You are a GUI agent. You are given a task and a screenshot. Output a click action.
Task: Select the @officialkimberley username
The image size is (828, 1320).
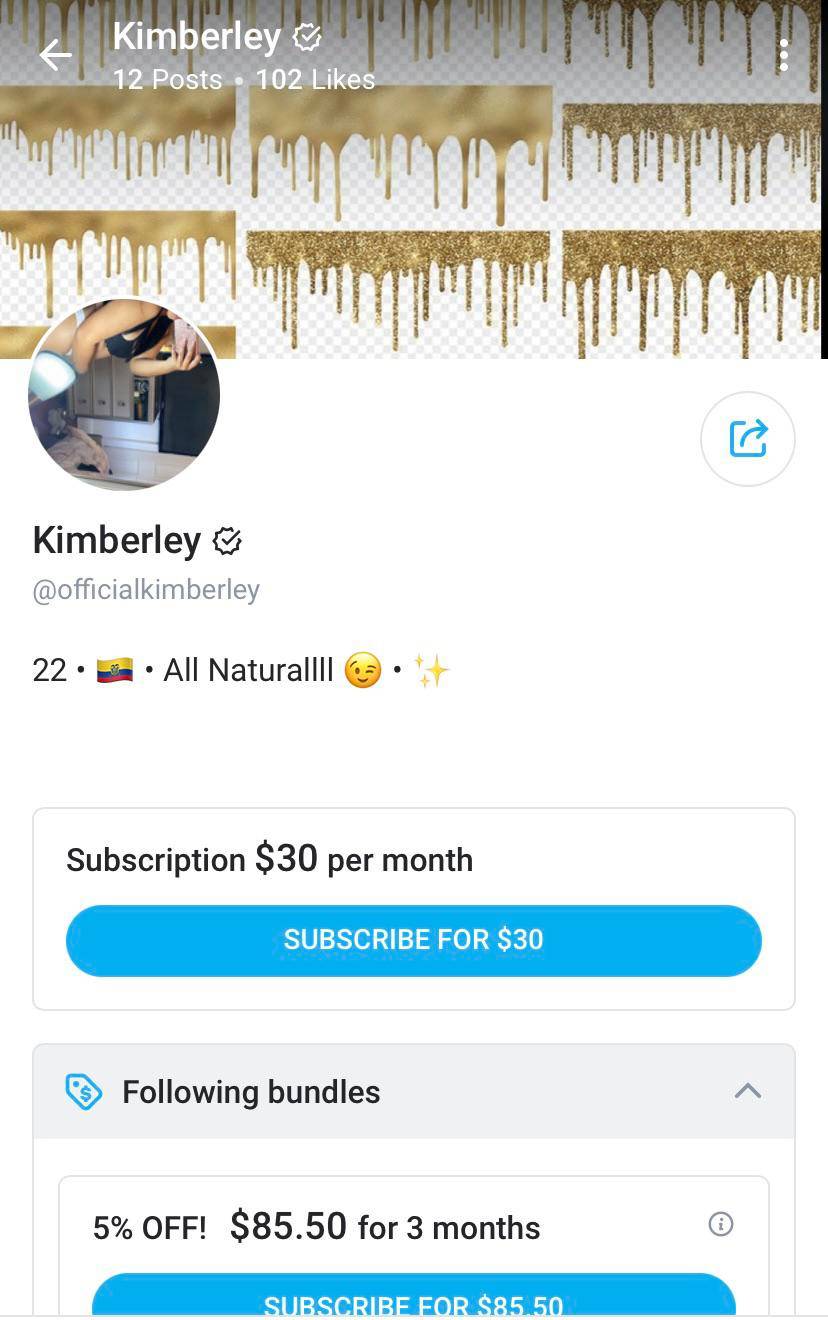[146, 590]
